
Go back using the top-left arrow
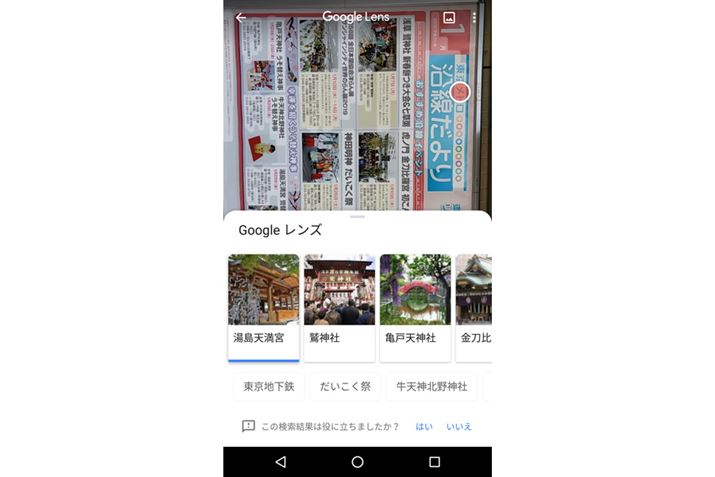240,17
